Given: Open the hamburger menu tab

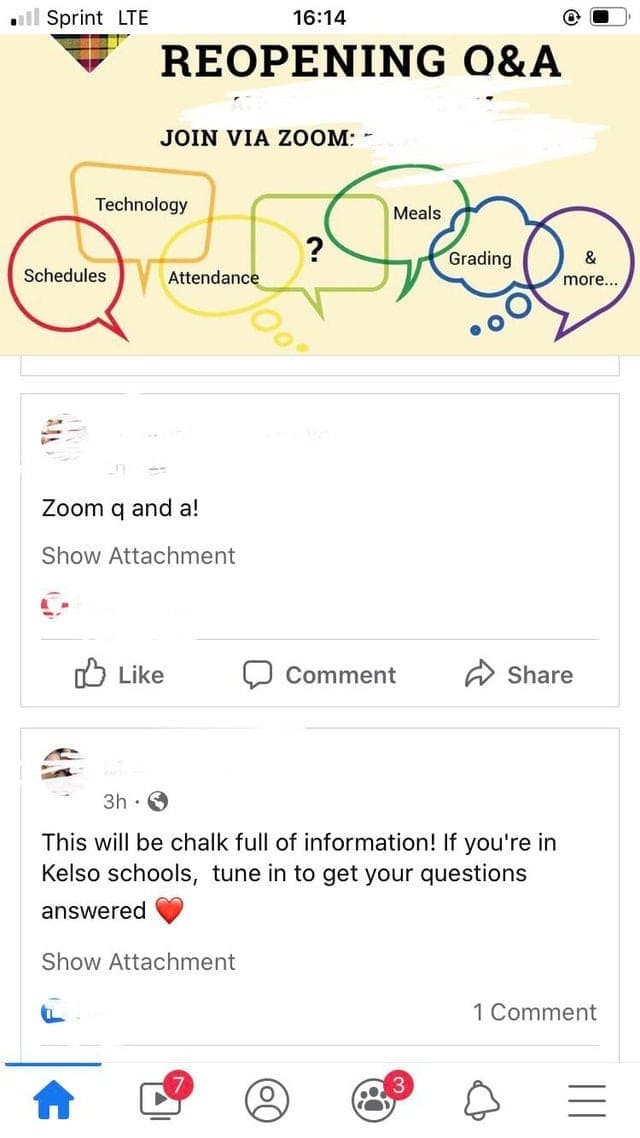Looking at the screenshot, I should (x=587, y=1101).
